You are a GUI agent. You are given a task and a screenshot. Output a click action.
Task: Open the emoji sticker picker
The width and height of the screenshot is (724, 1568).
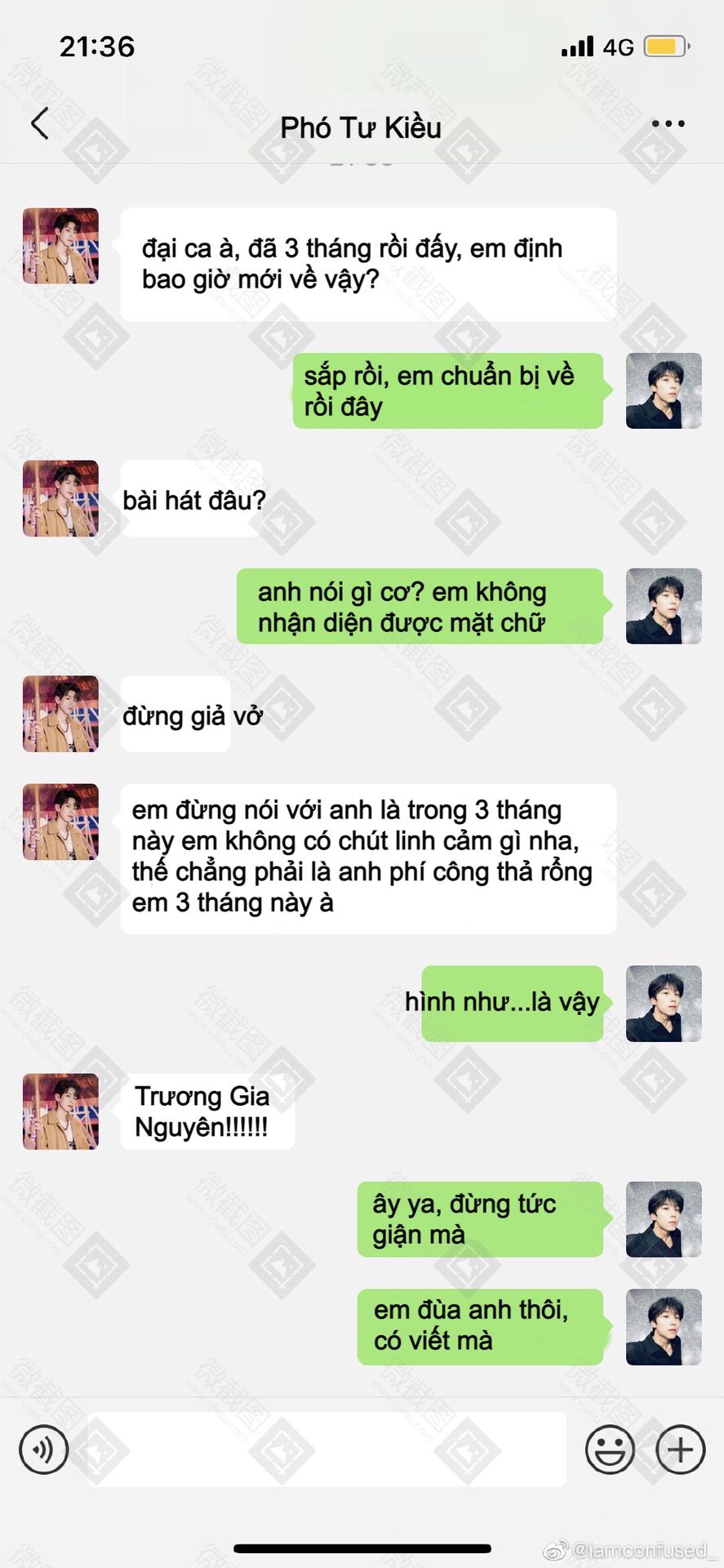click(x=610, y=1450)
